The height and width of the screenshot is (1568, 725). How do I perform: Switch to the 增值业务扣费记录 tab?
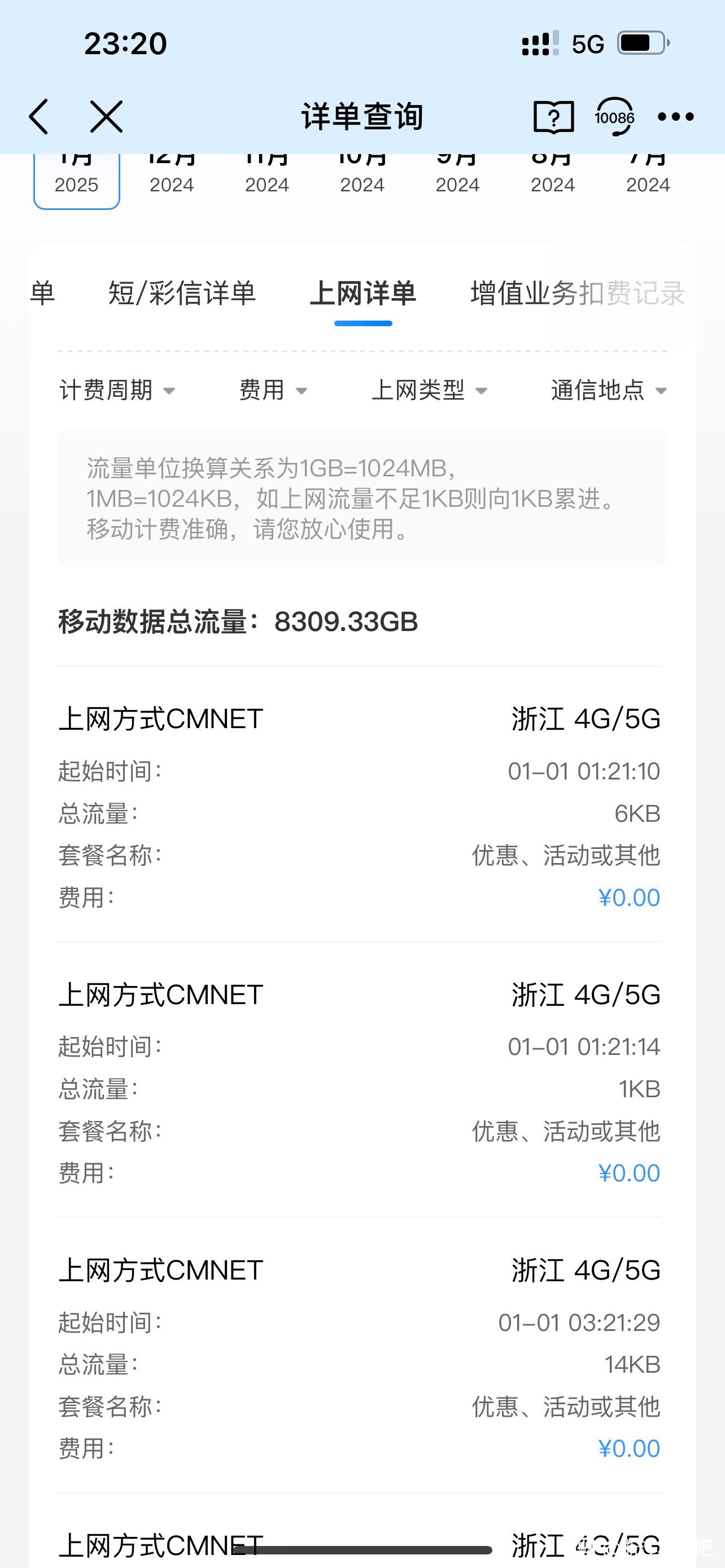click(x=578, y=294)
